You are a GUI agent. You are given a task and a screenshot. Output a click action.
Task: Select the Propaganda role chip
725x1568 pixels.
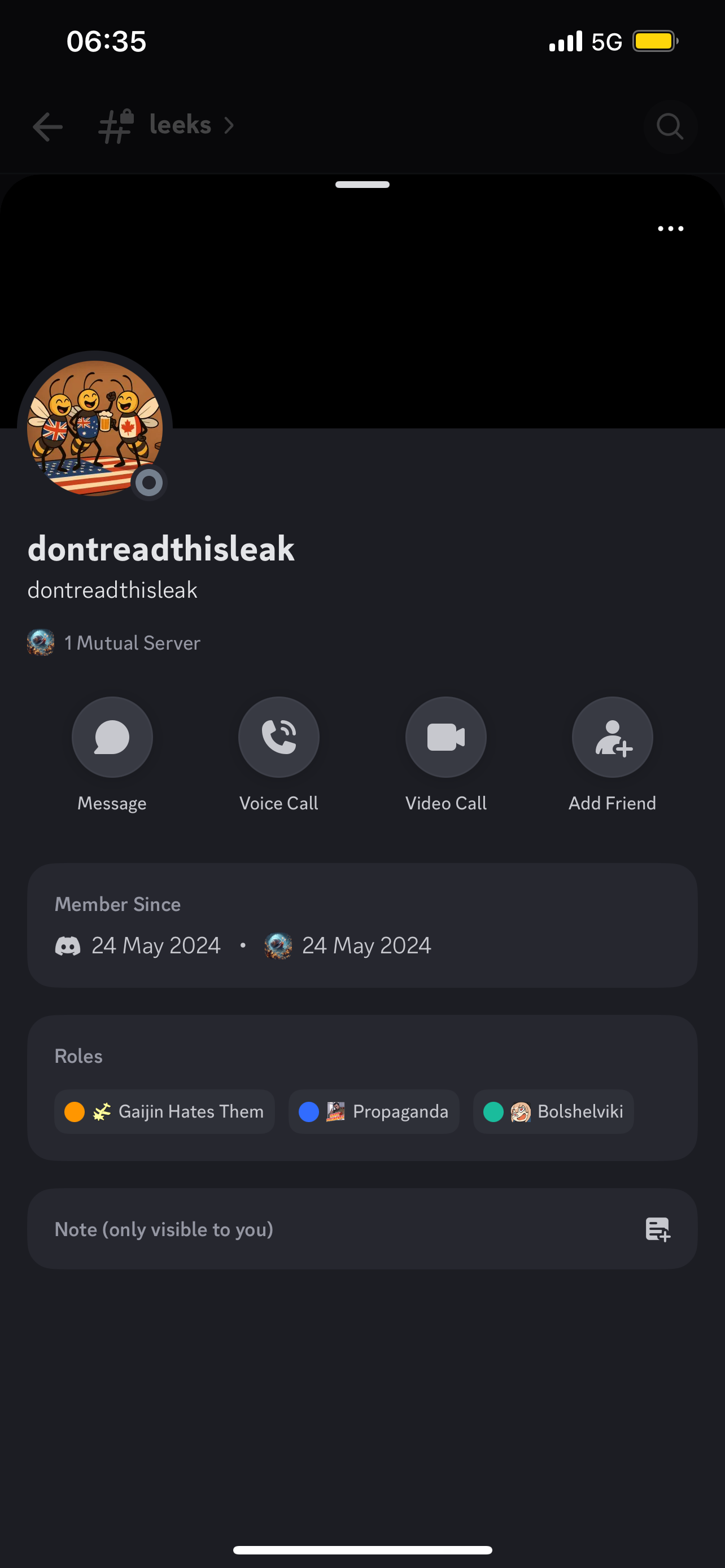point(374,1111)
